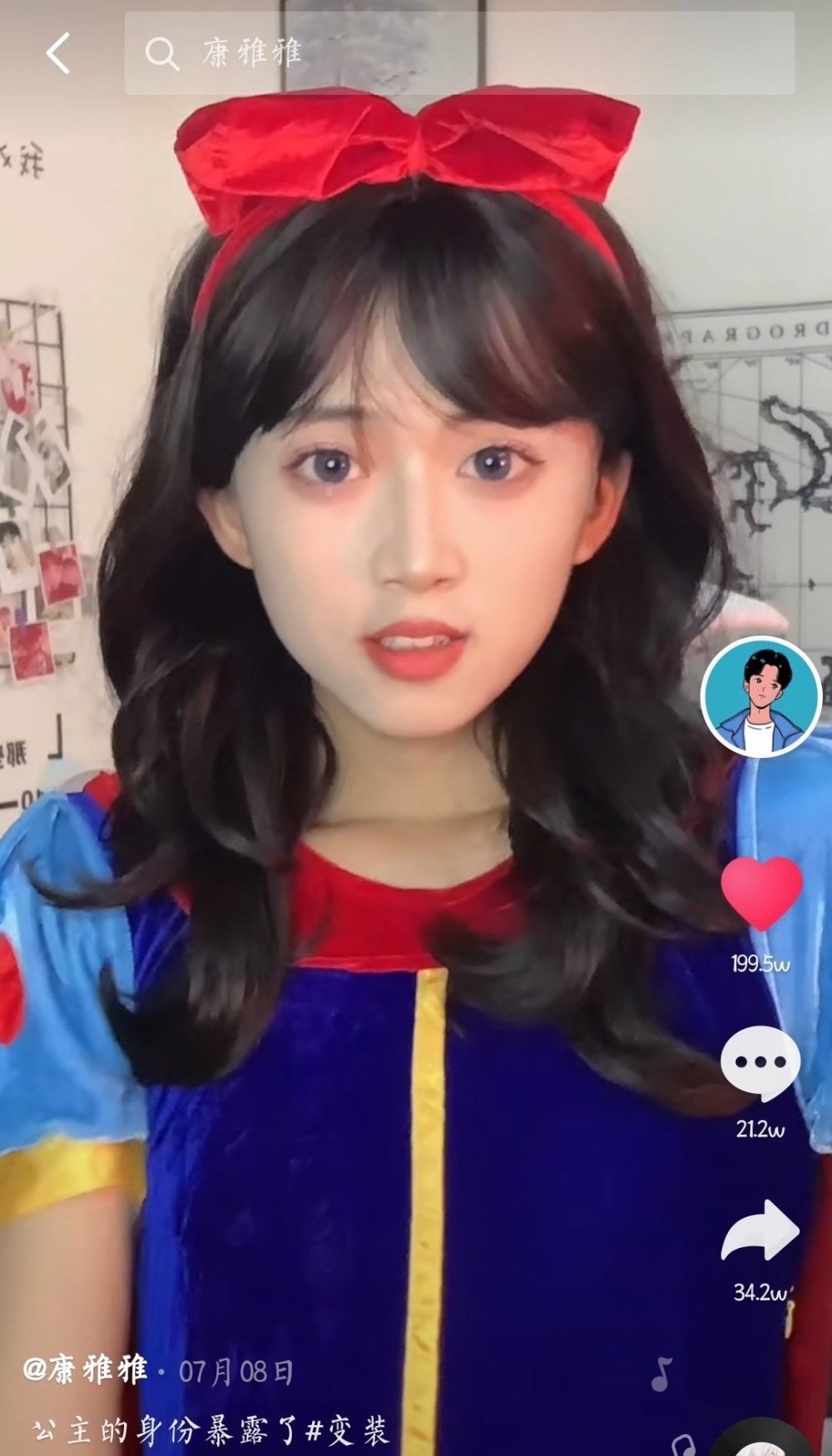Open the search box containing 康雅雅

pos(458,53)
